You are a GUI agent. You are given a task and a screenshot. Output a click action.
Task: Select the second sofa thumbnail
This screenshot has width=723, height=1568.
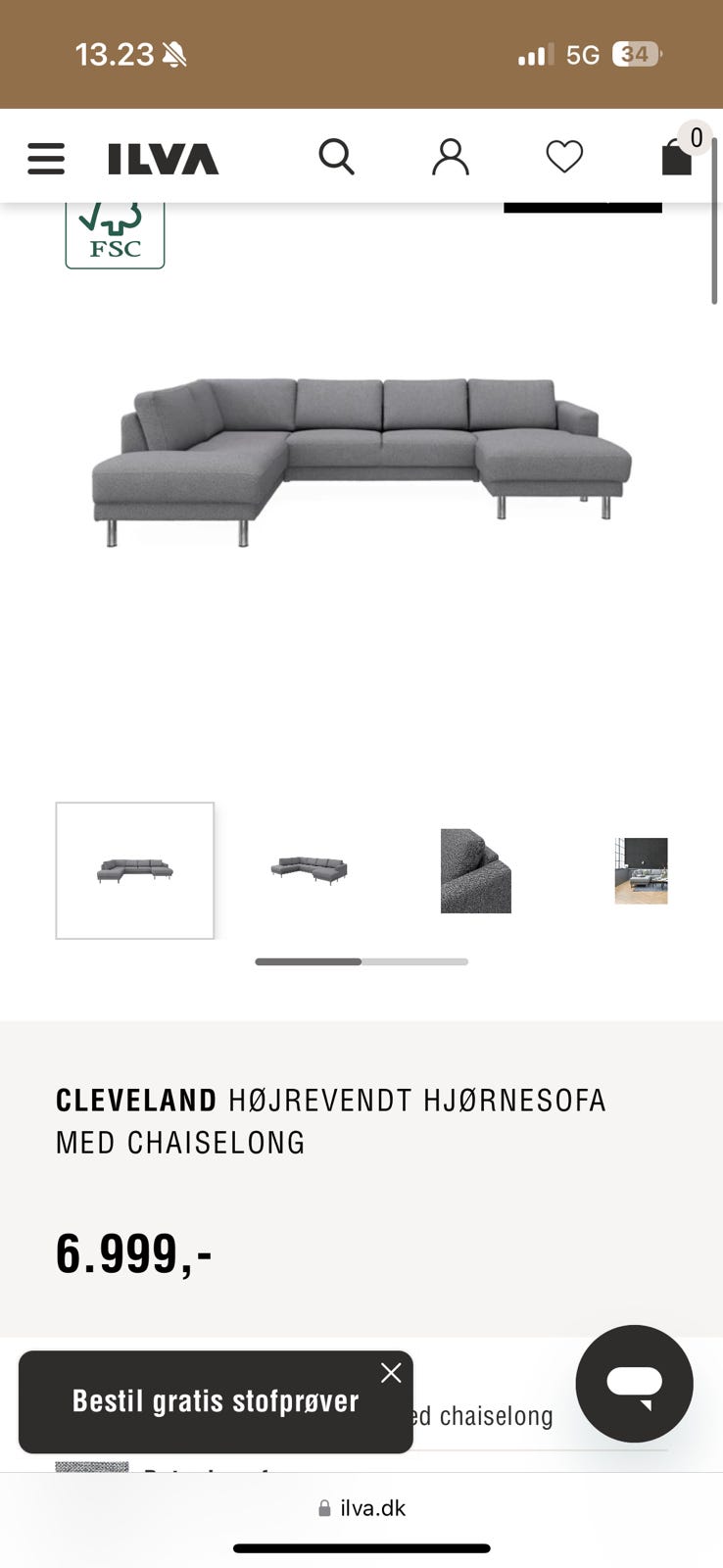tap(309, 870)
